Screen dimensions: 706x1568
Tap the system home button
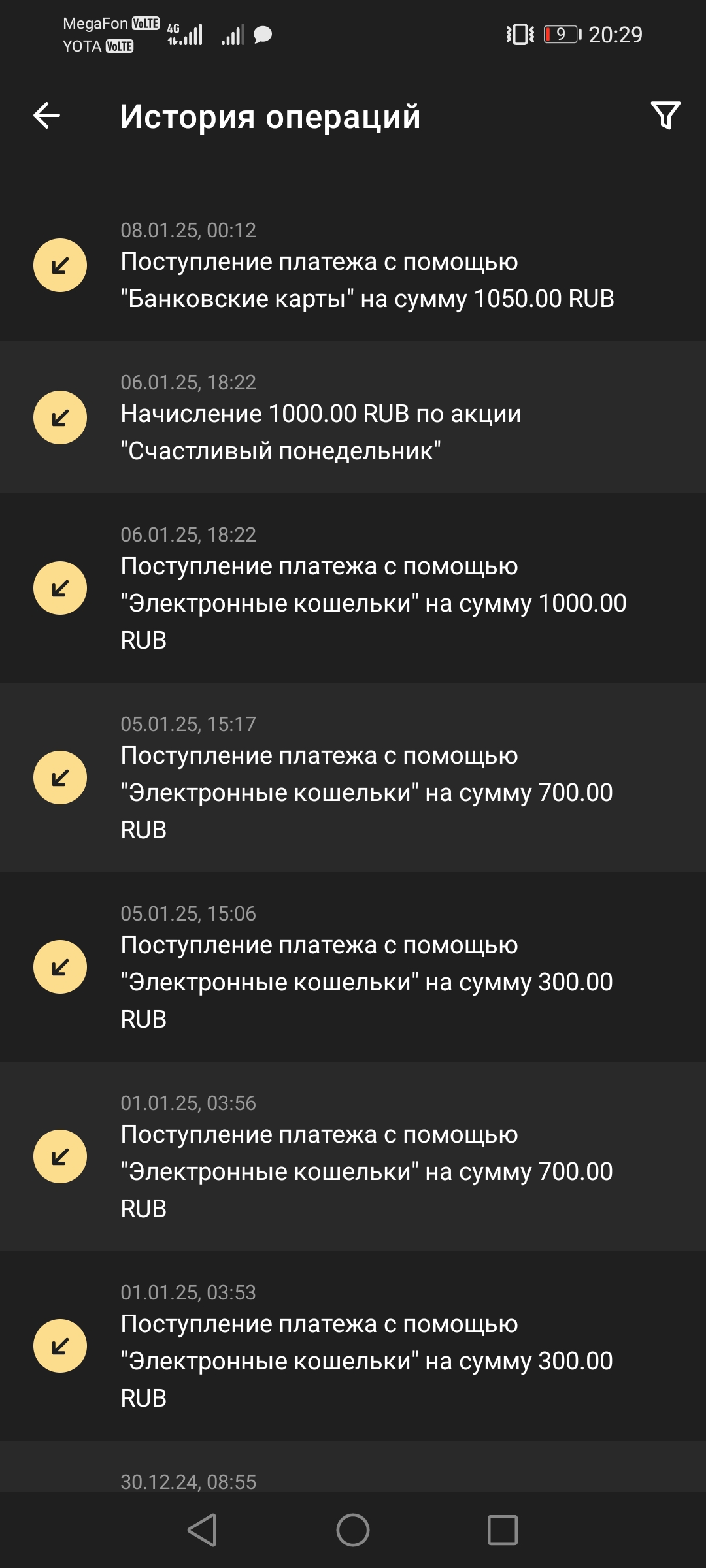[x=353, y=1530]
